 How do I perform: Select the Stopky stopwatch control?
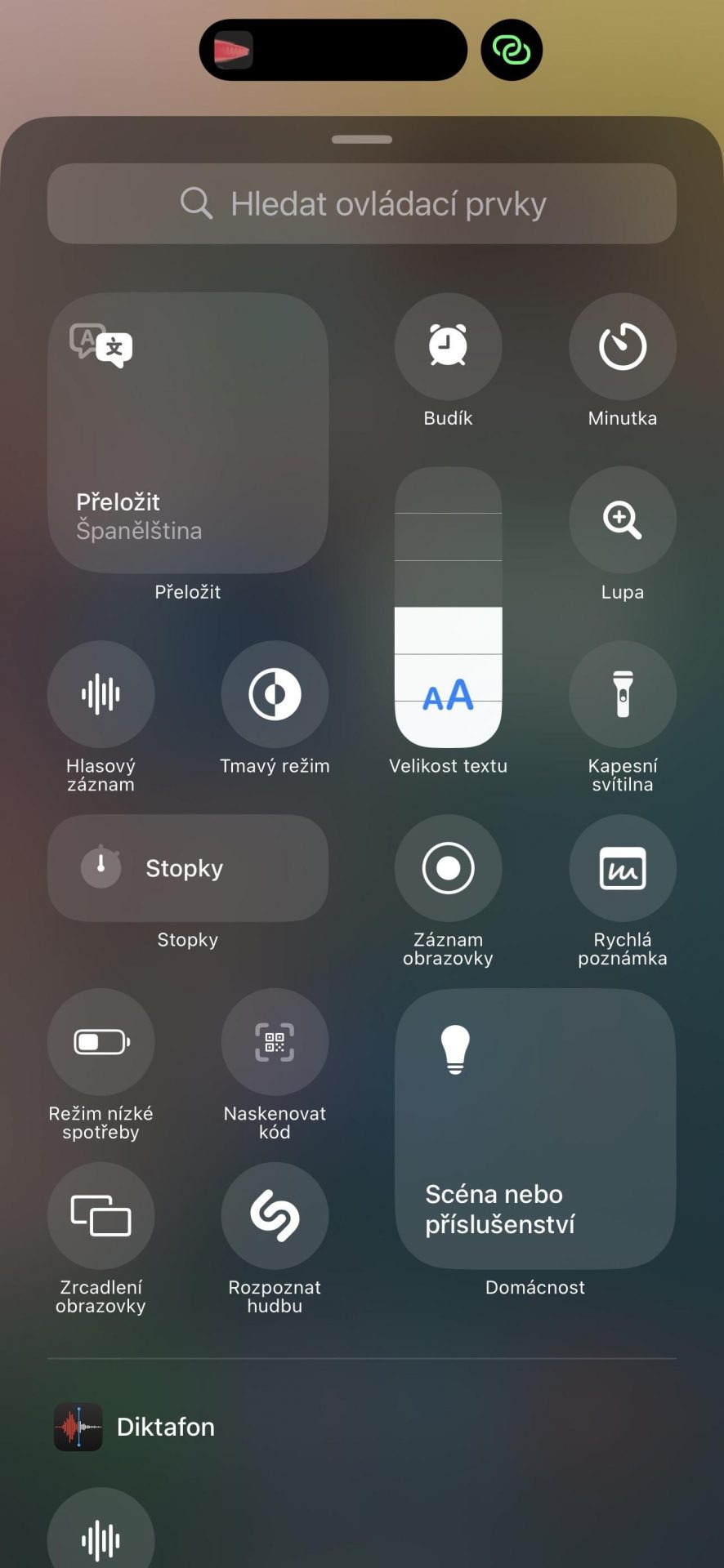188,868
